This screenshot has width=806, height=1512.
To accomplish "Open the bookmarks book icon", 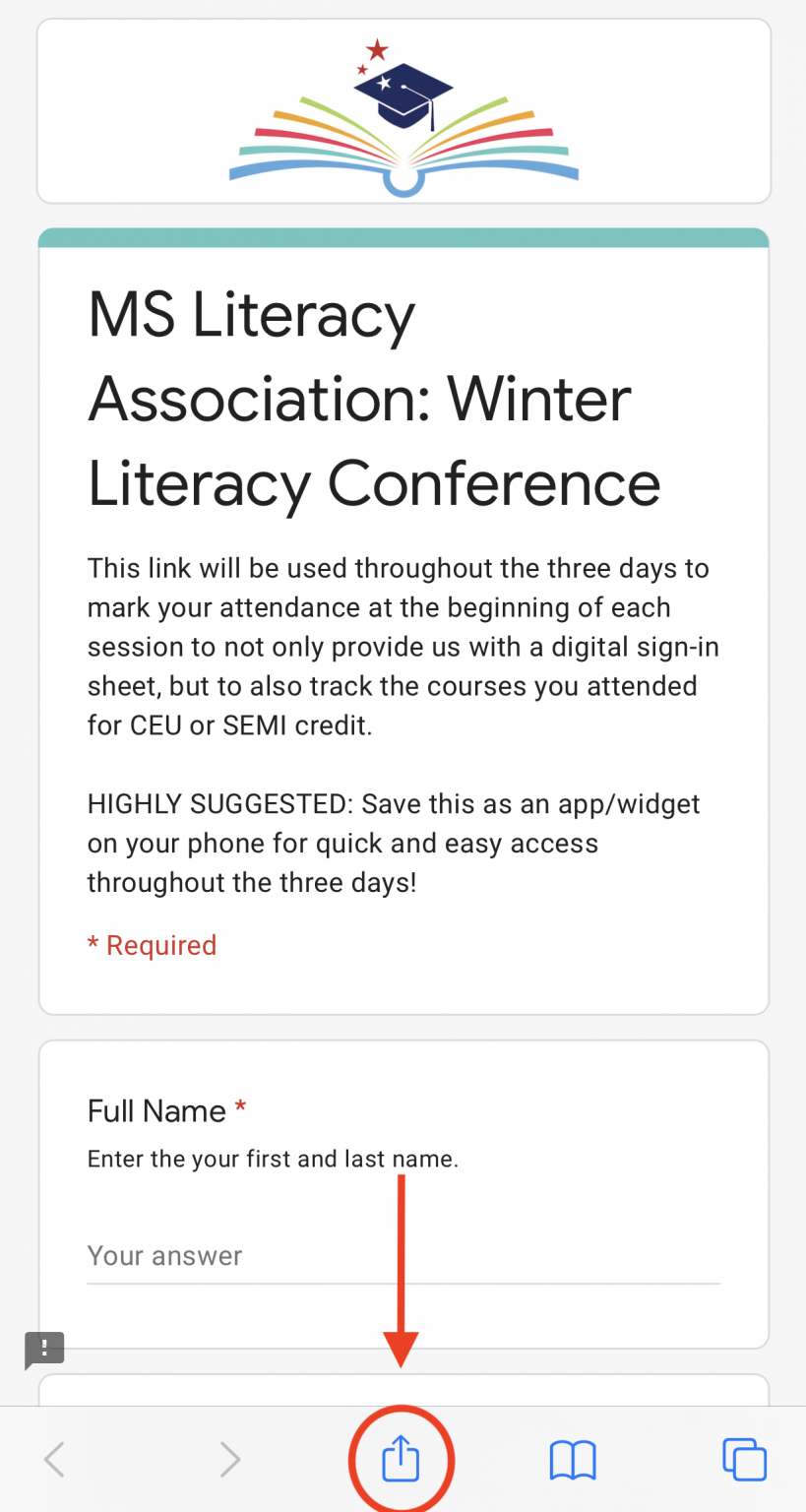I will (573, 1460).
